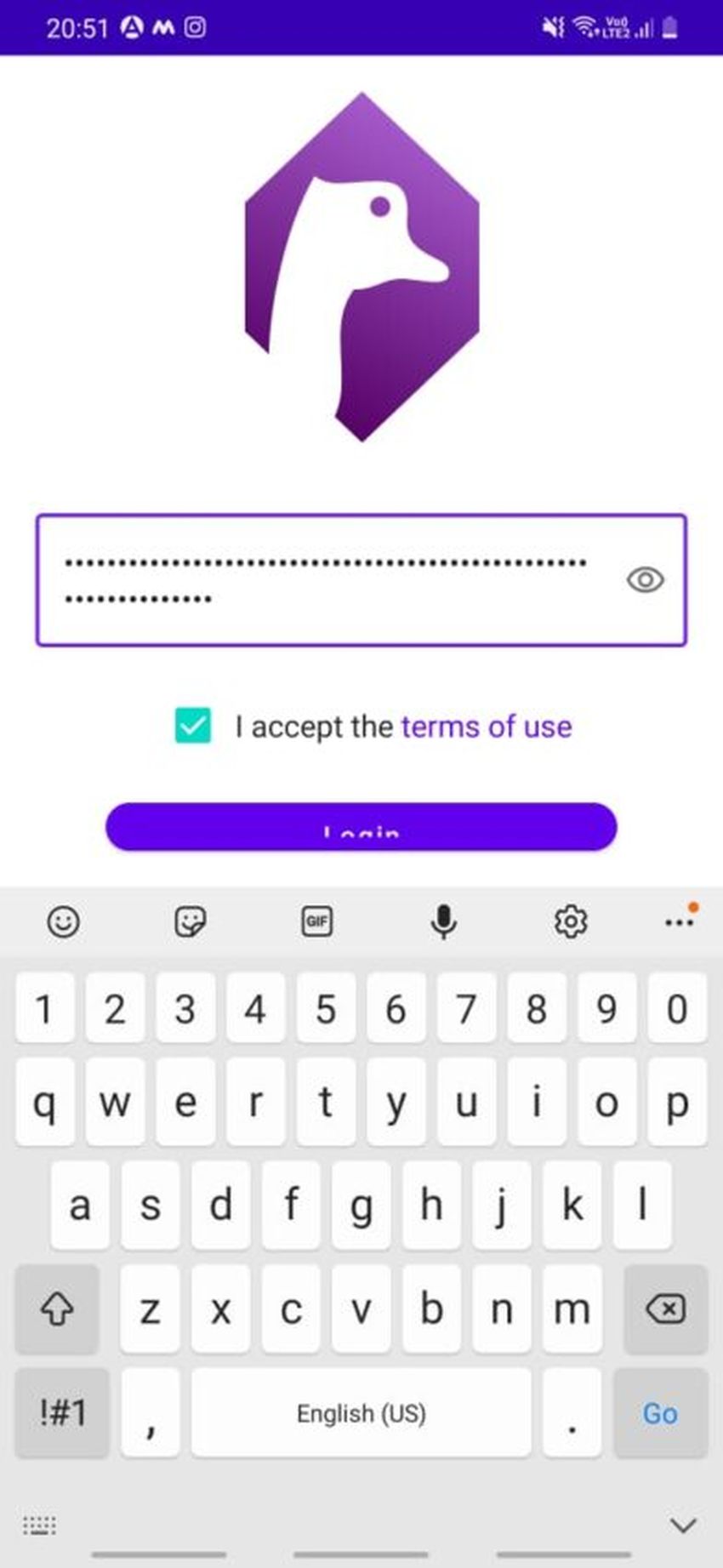Delete a character with backspace key

[x=665, y=1309]
